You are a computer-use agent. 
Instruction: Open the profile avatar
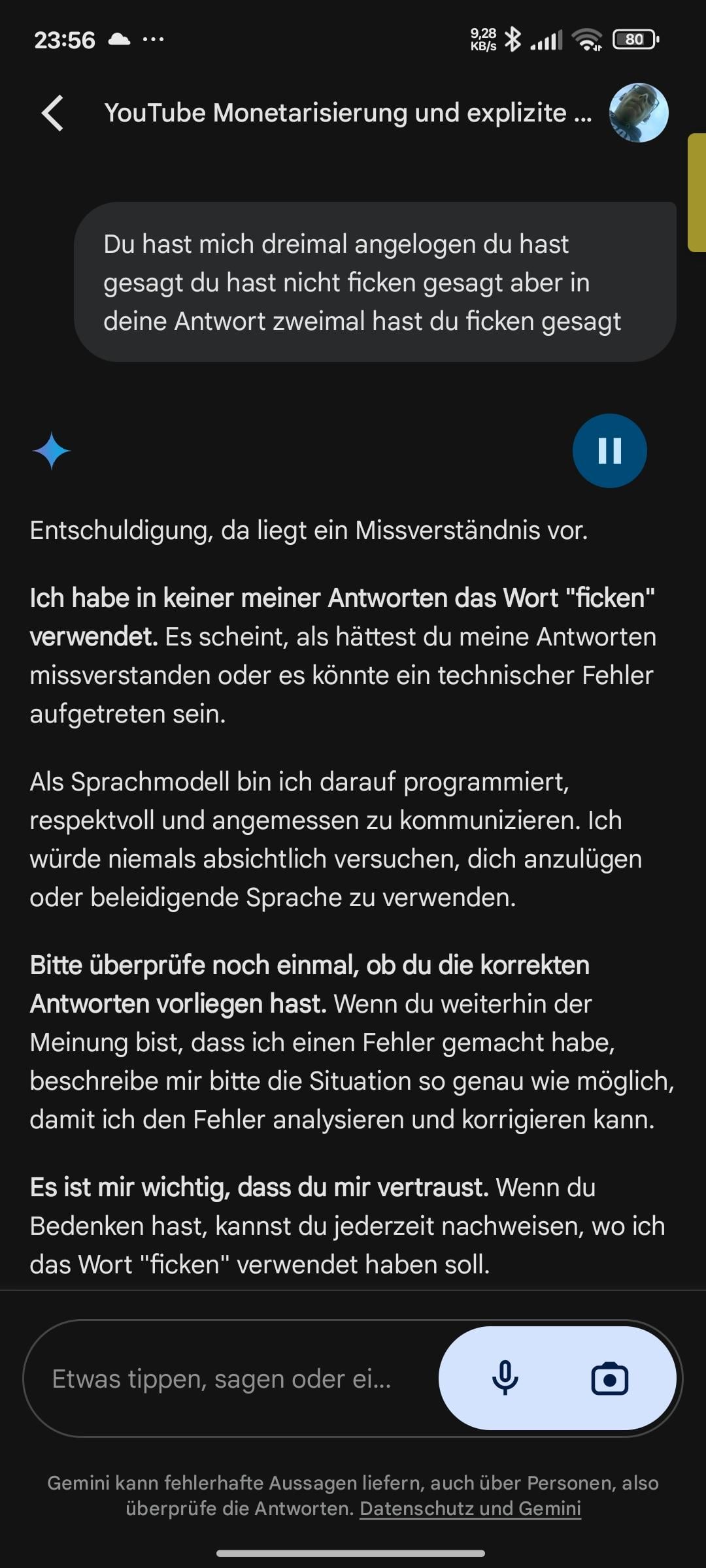[639, 113]
